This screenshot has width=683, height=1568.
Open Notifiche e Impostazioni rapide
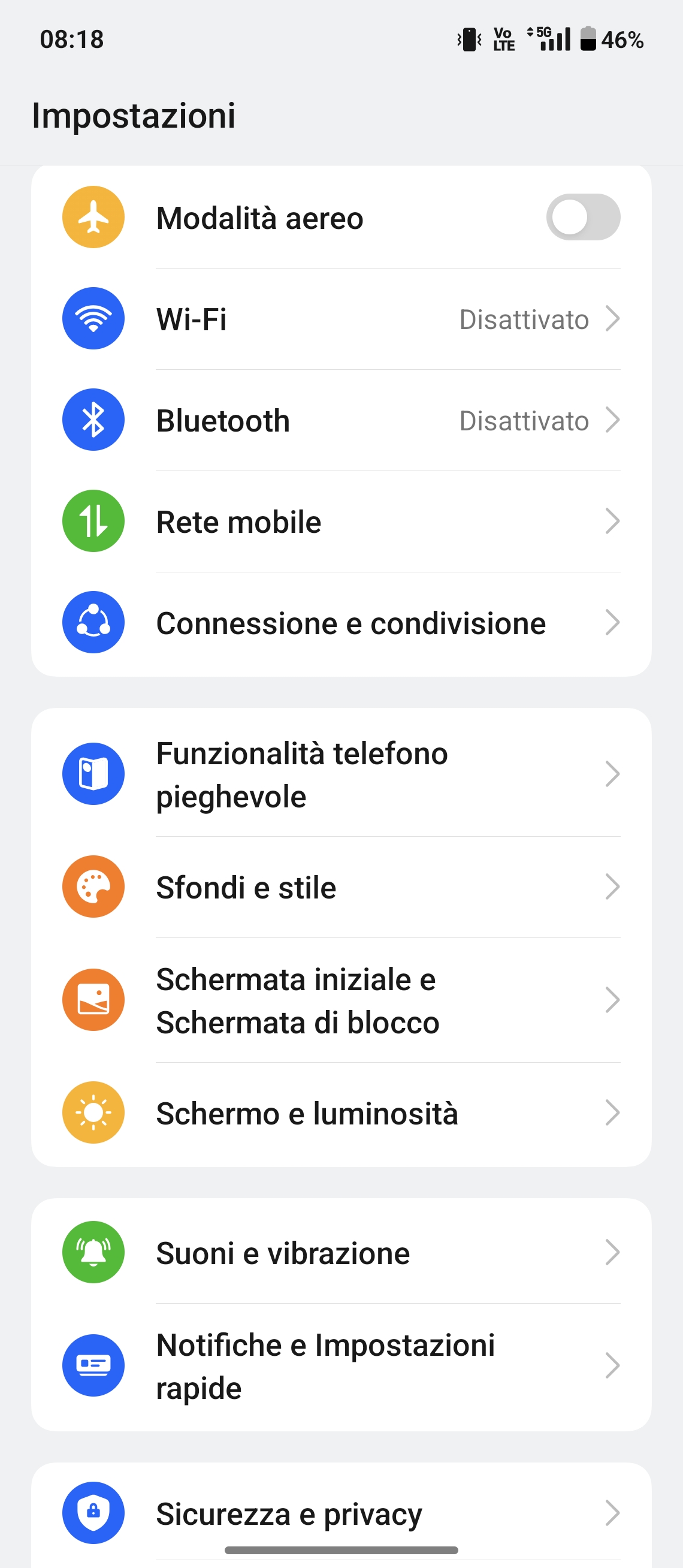pos(340,1366)
